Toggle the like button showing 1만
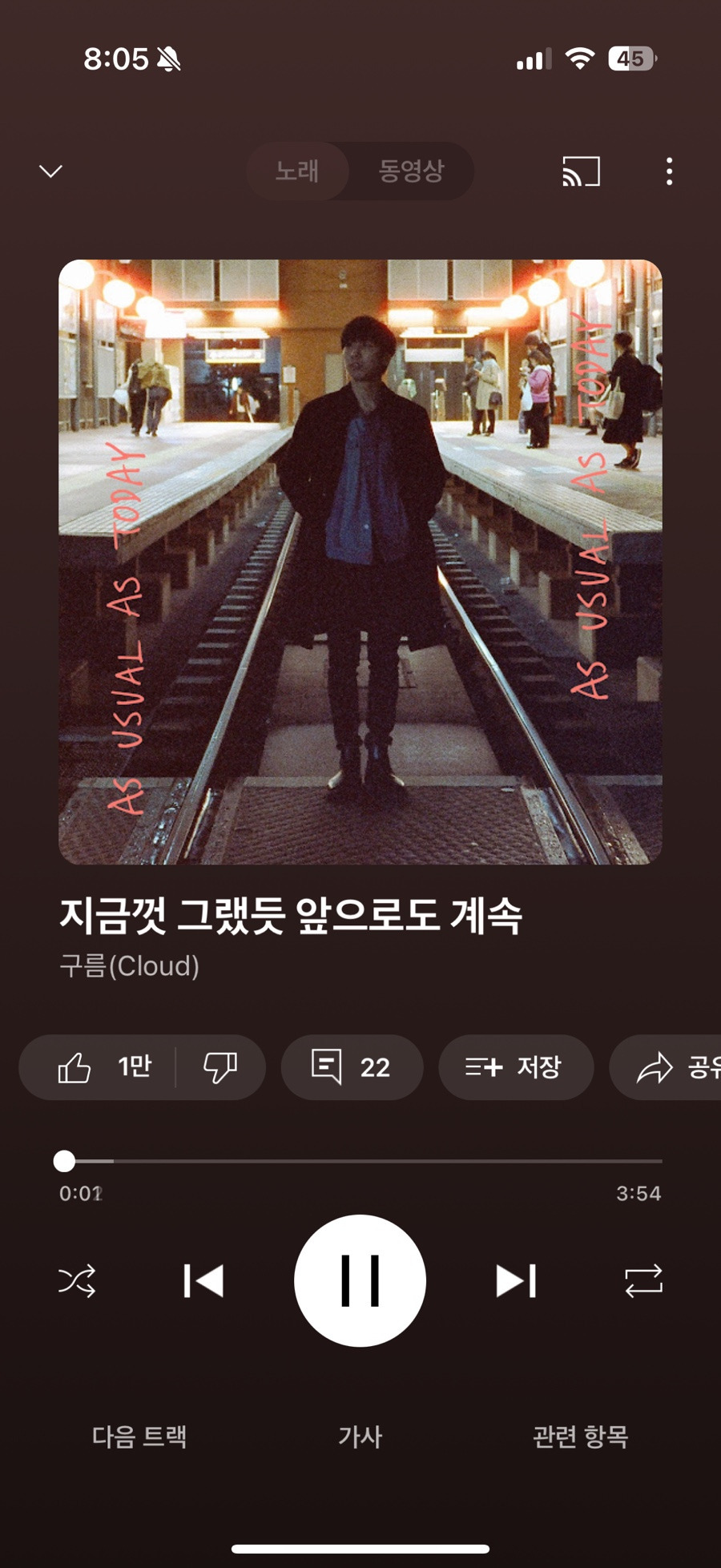The image size is (721, 1568). pos(104,1067)
